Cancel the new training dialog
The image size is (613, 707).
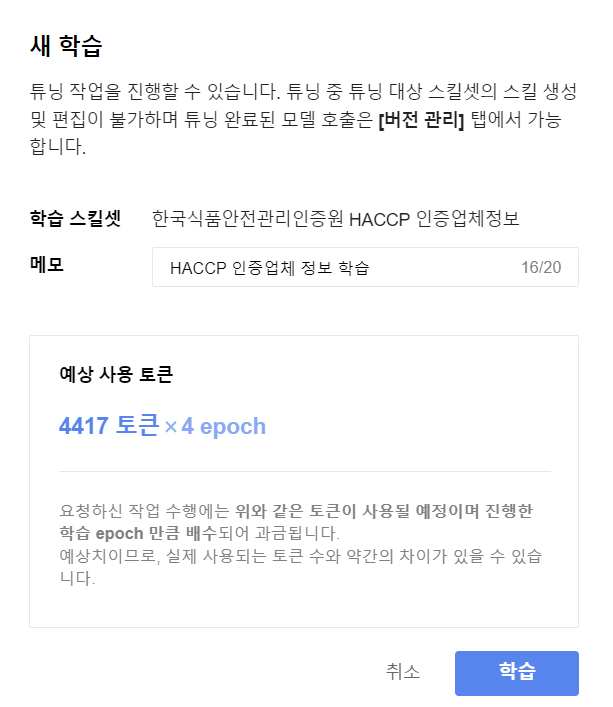tap(403, 672)
